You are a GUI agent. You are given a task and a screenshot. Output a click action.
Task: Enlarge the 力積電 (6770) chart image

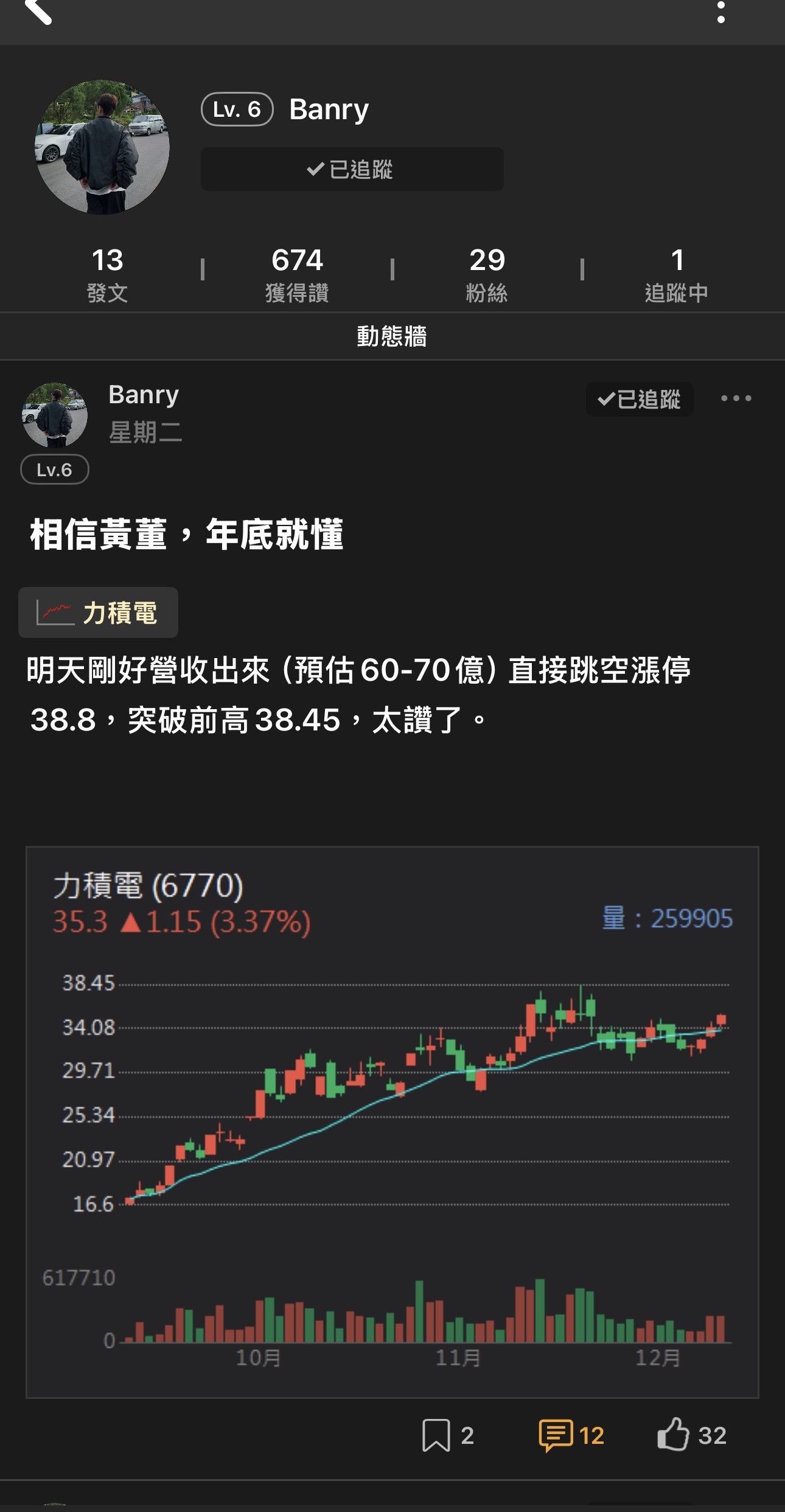click(392, 1122)
